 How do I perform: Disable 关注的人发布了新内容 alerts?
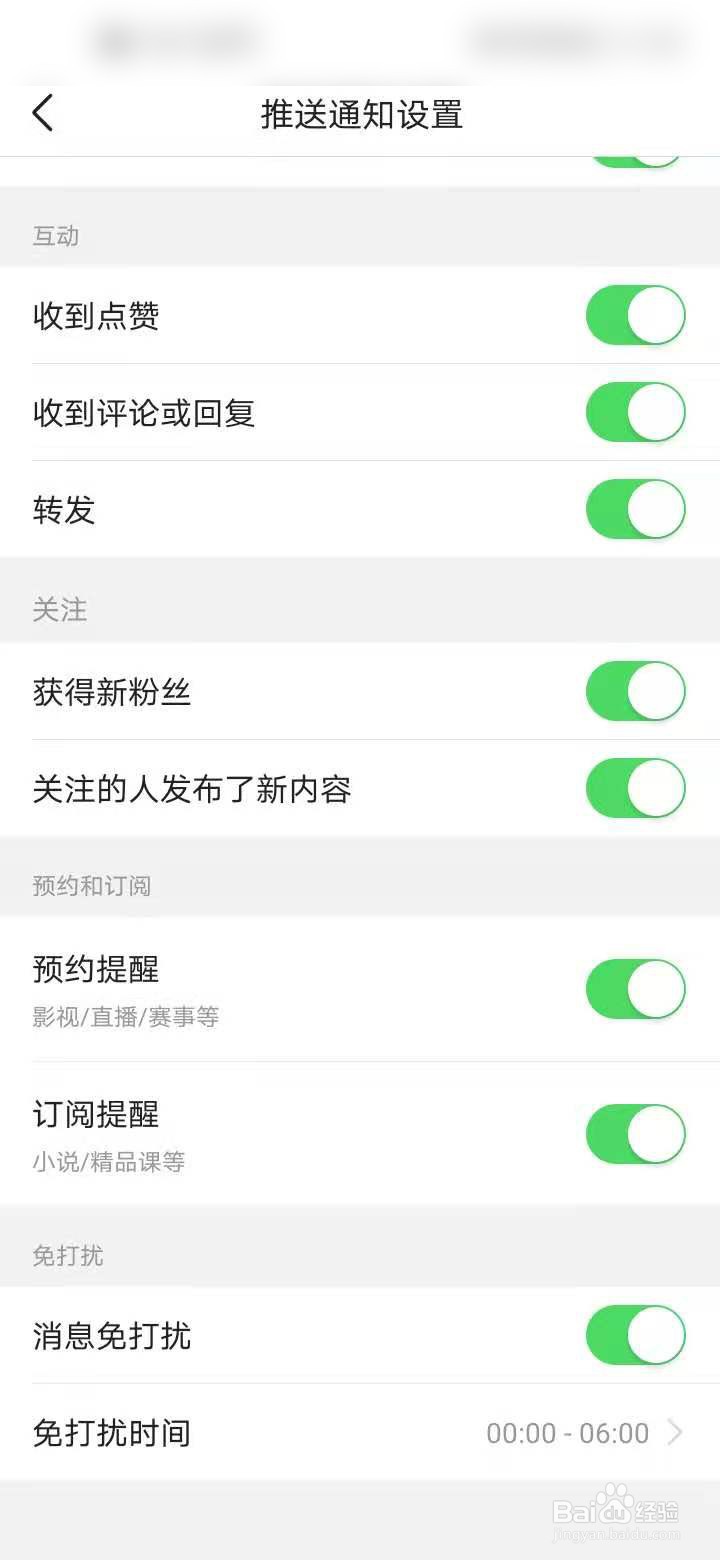click(636, 788)
